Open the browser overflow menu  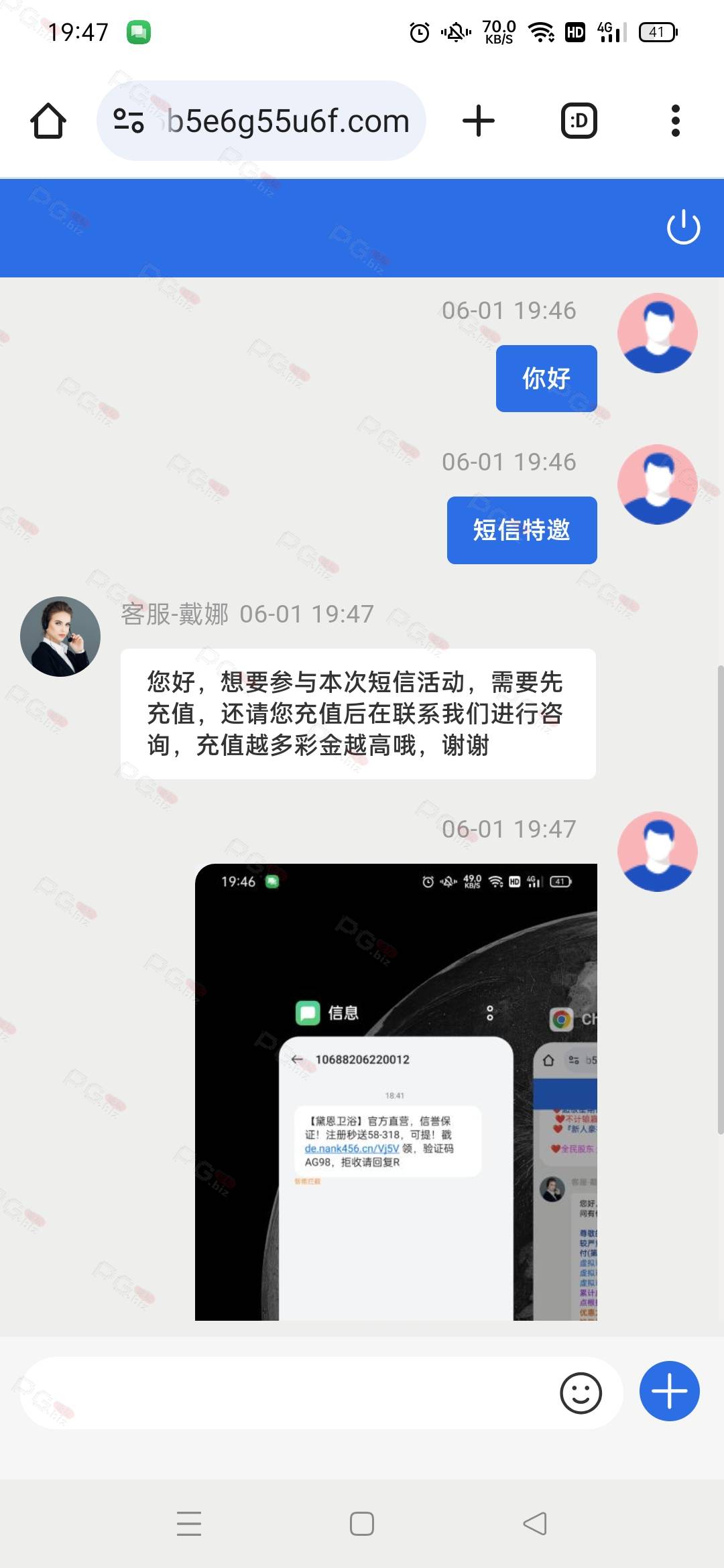(675, 121)
